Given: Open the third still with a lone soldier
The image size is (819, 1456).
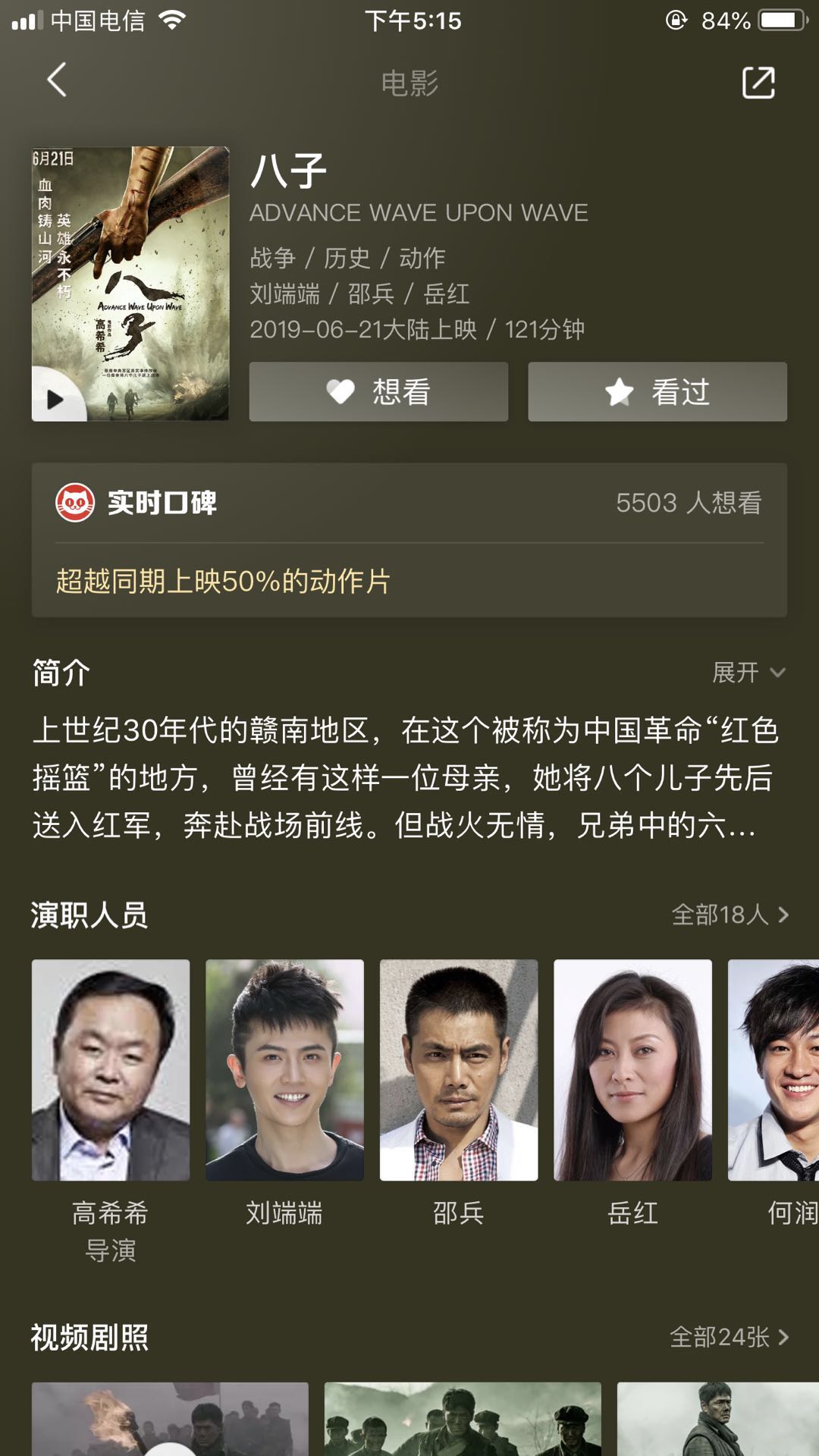Looking at the screenshot, I should pyautogui.click(x=717, y=1418).
